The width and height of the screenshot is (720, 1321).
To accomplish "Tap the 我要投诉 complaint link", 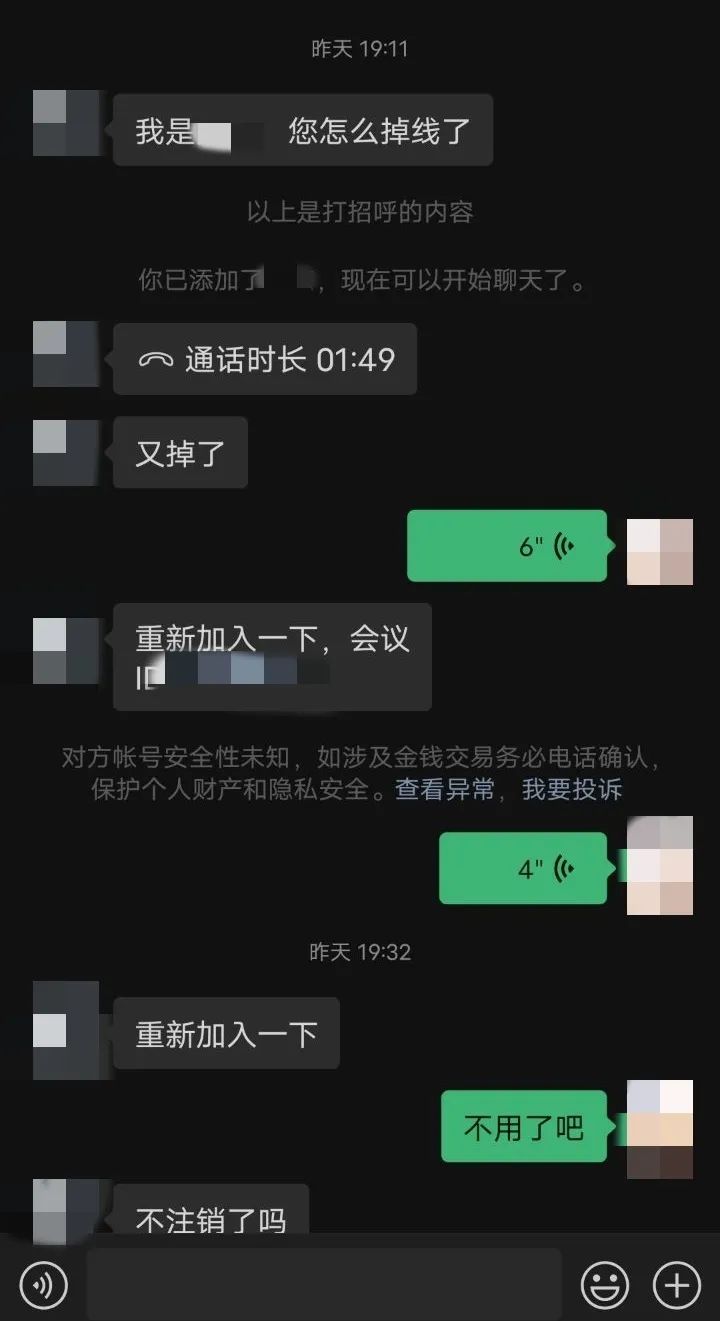I will [x=572, y=790].
